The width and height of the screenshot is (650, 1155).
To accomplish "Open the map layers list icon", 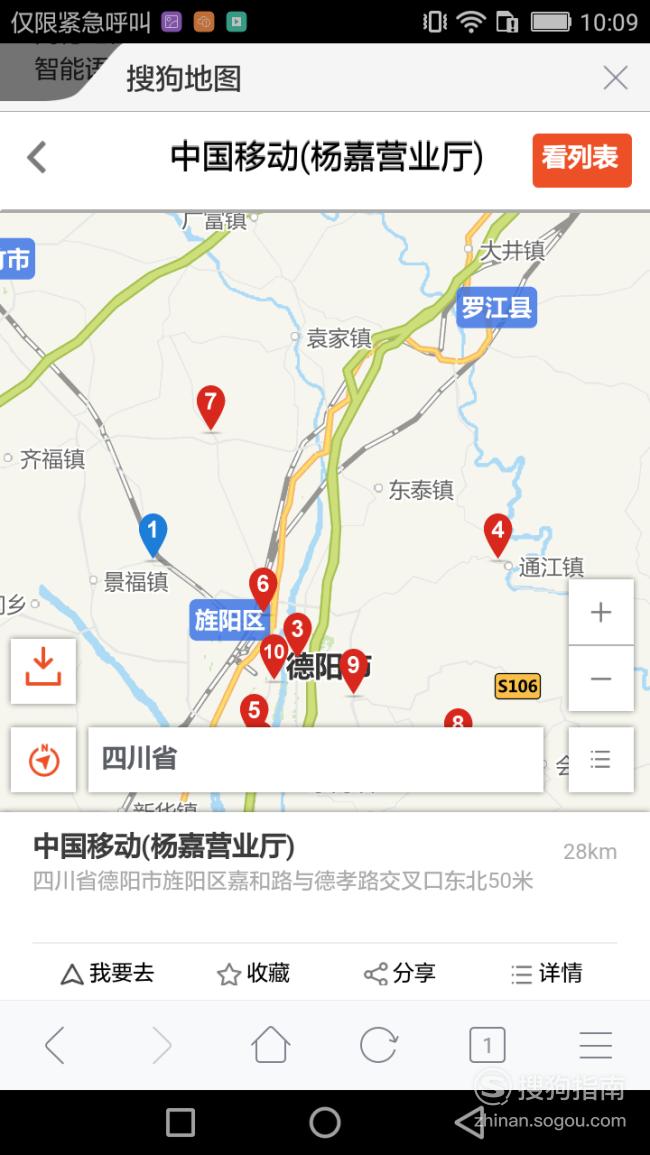I will point(601,759).
